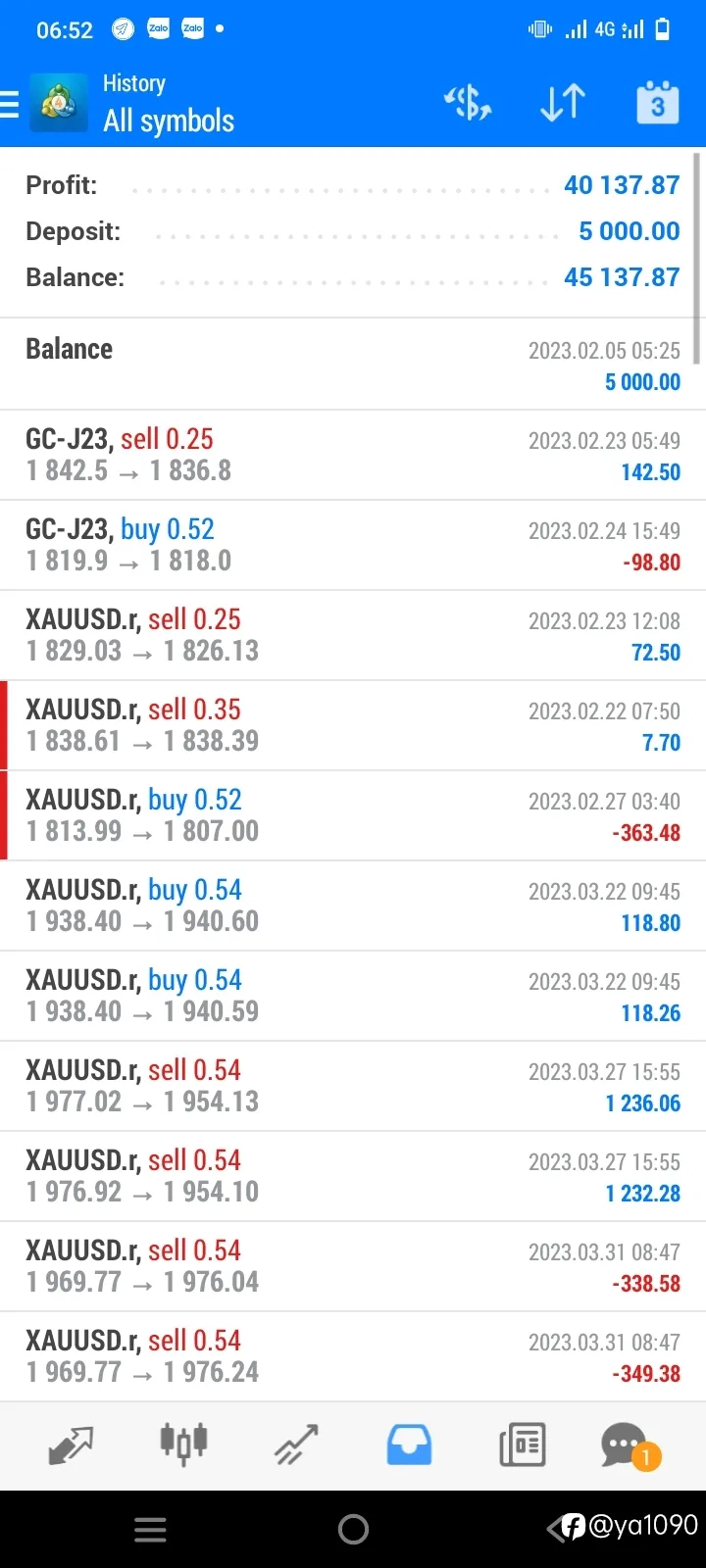706x1568 pixels.
Task: Go to Android home screen
Action: pyautogui.click(x=353, y=1529)
